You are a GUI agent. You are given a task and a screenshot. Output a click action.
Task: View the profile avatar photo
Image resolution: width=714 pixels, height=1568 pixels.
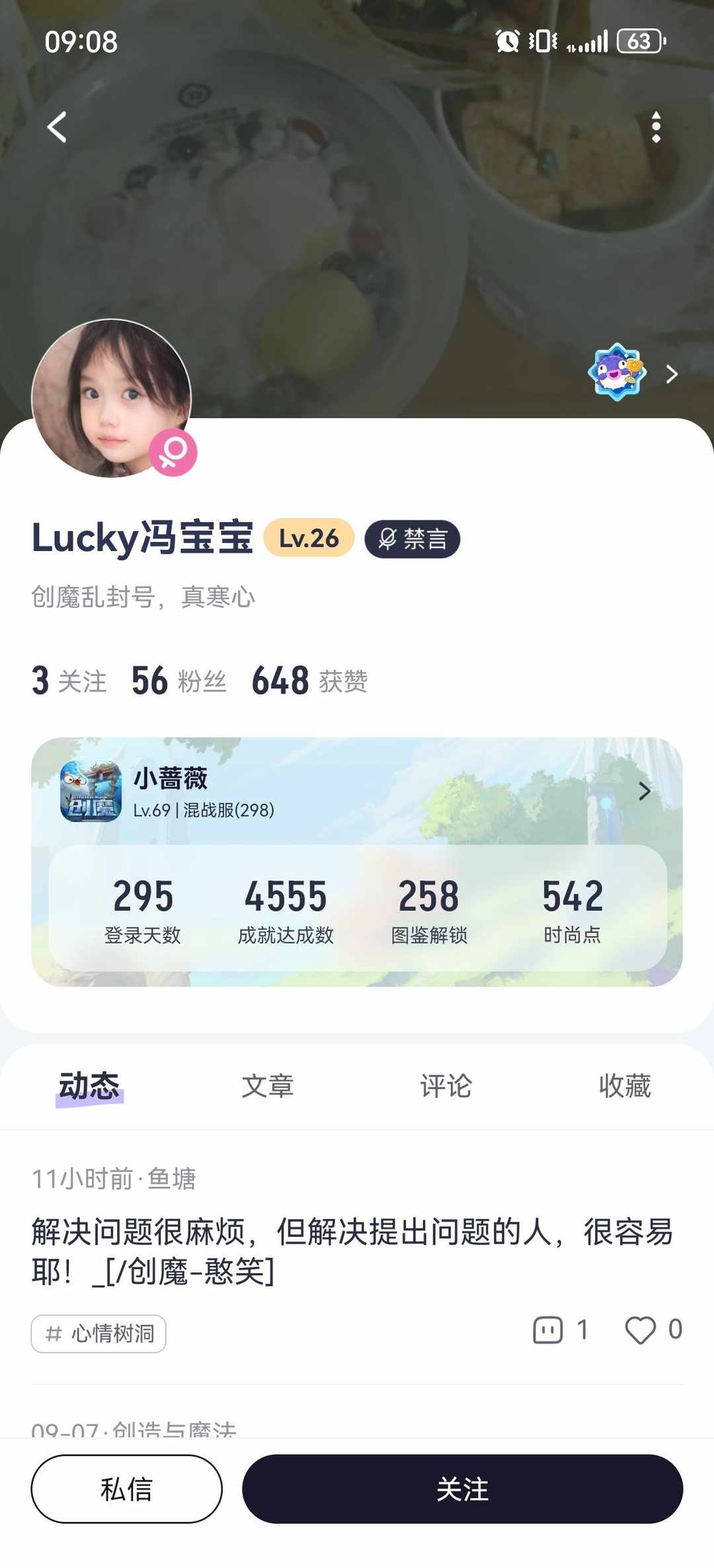[x=111, y=398]
